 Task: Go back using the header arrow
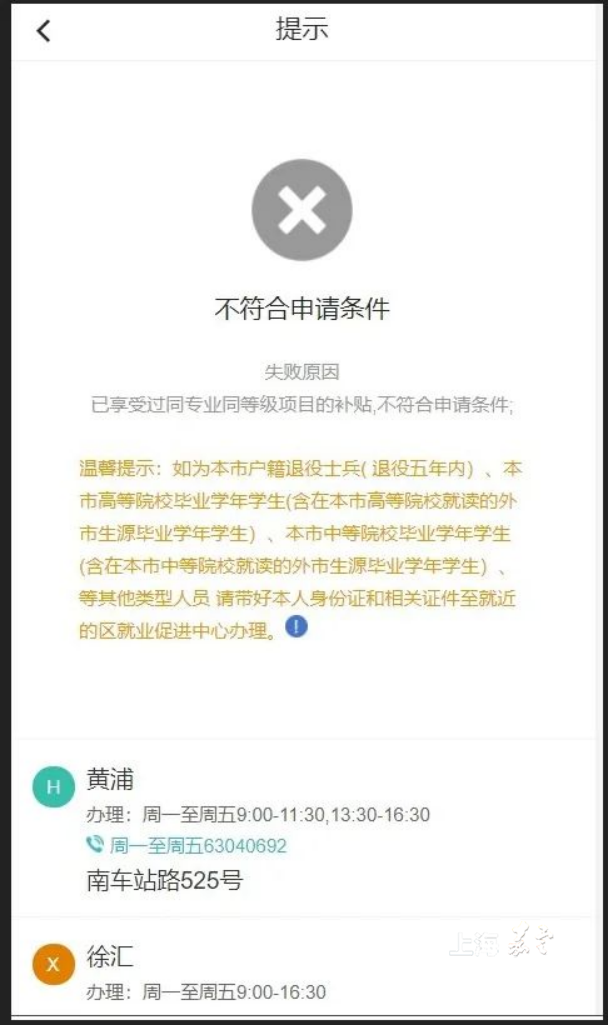tap(43, 31)
